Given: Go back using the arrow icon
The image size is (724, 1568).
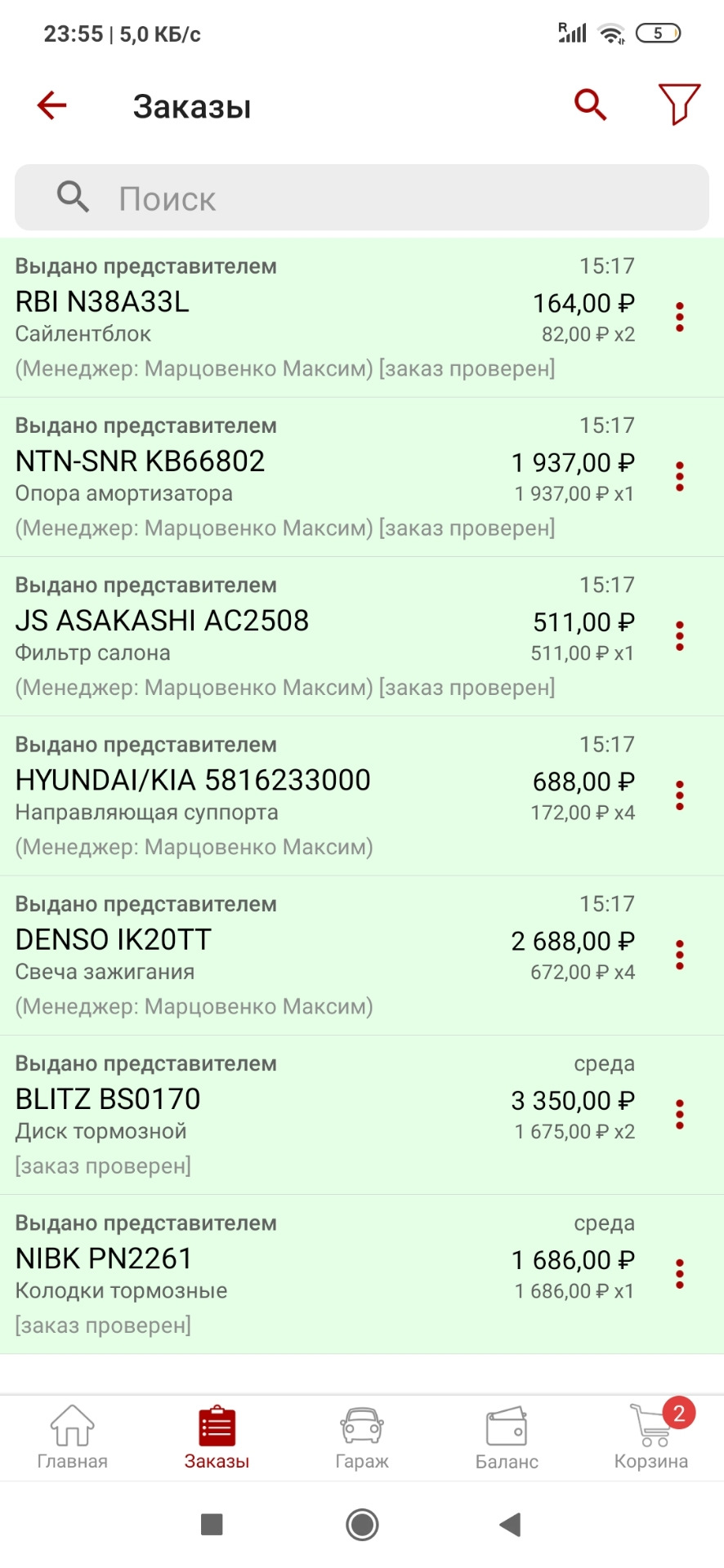Looking at the screenshot, I should point(51,105).
